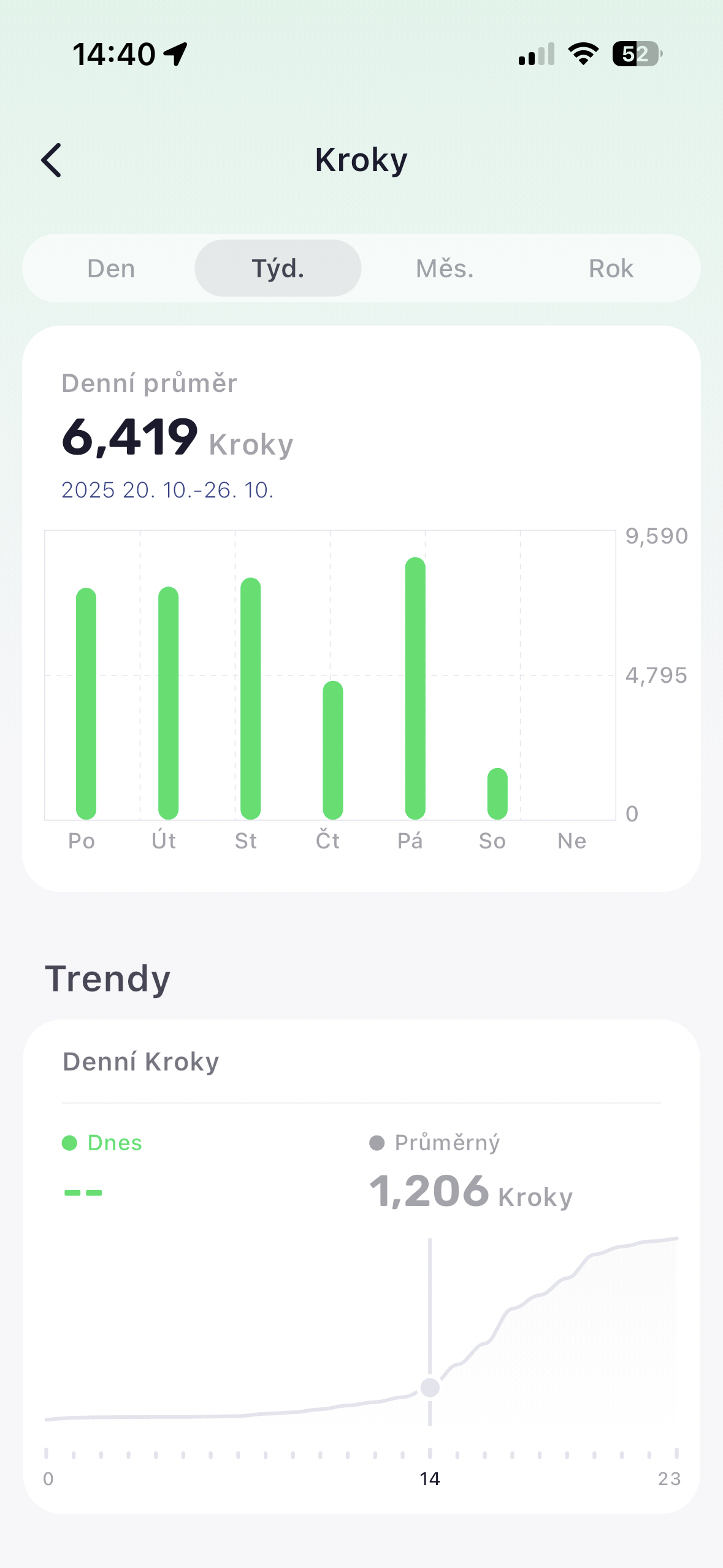Select the Týd. weekly view tab

(x=278, y=268)
